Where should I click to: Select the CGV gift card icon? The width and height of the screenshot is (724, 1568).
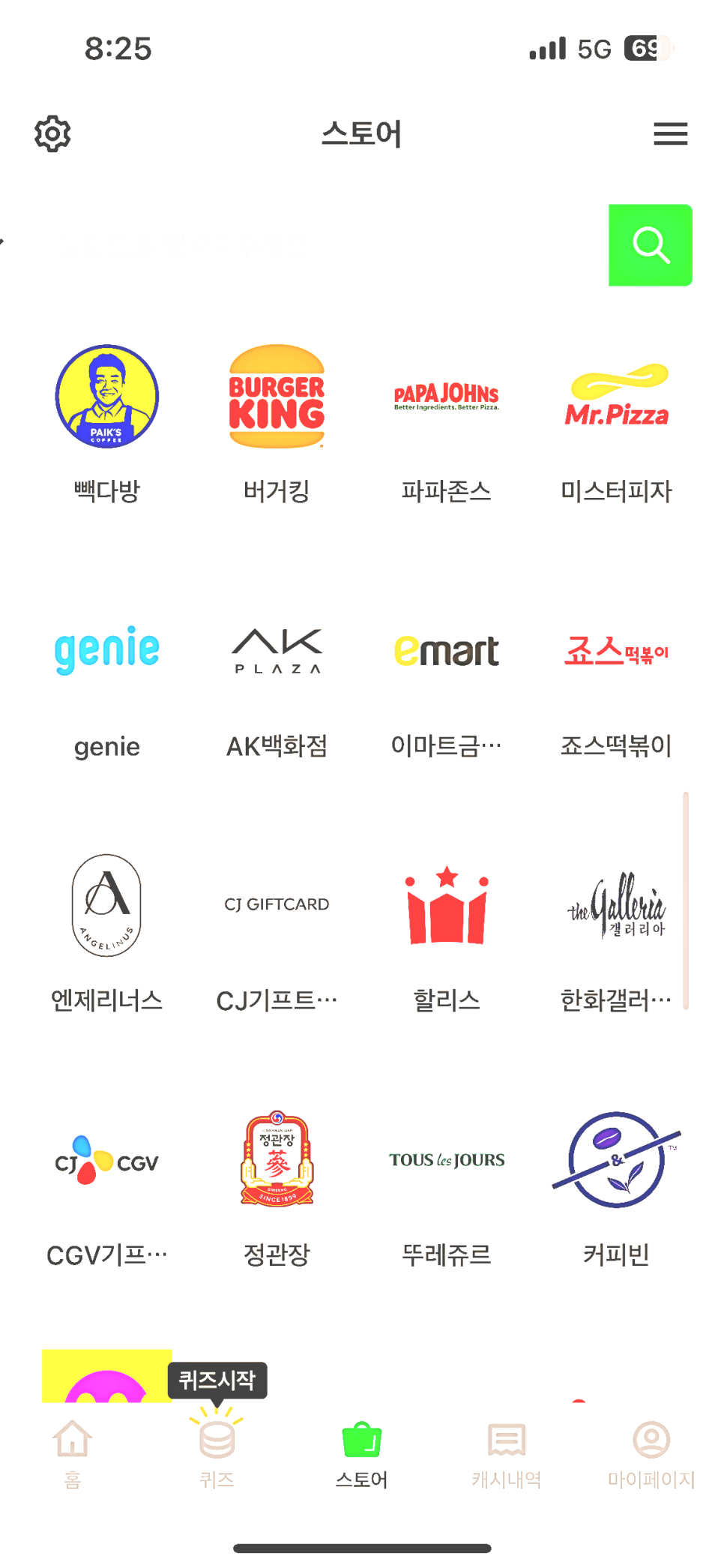coord(106,1160)
